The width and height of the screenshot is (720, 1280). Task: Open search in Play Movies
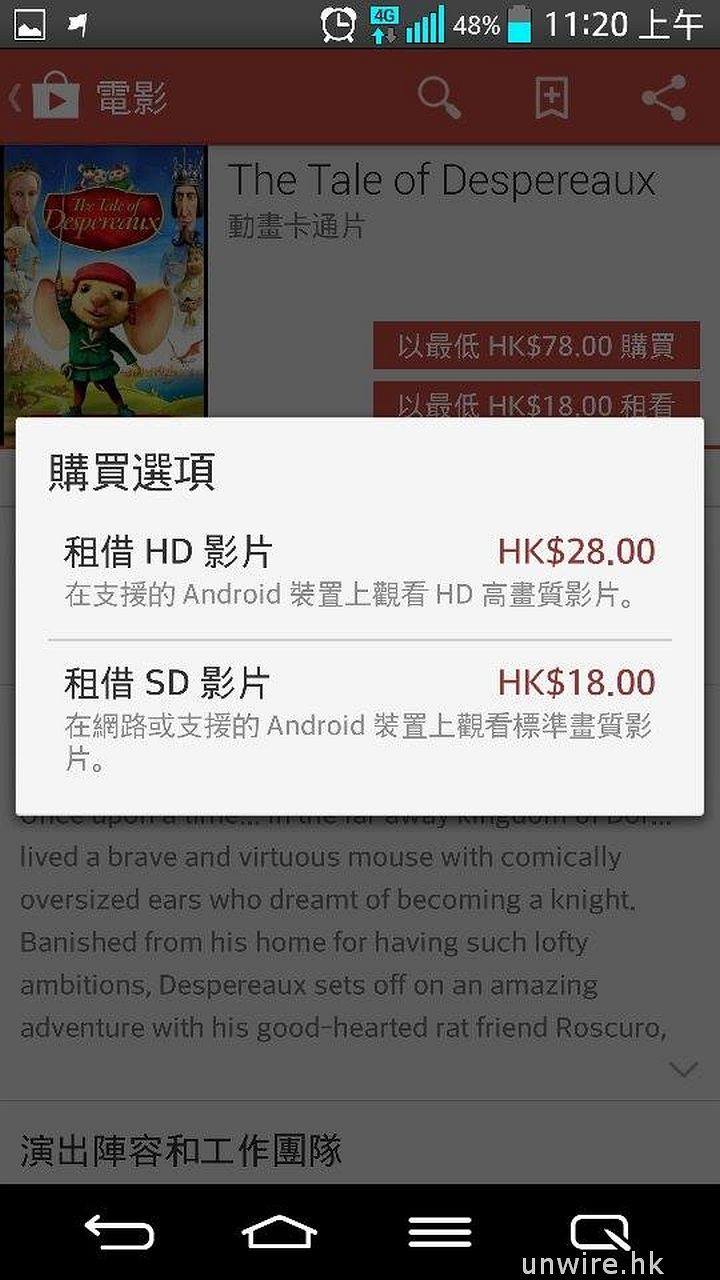(439, 98)
